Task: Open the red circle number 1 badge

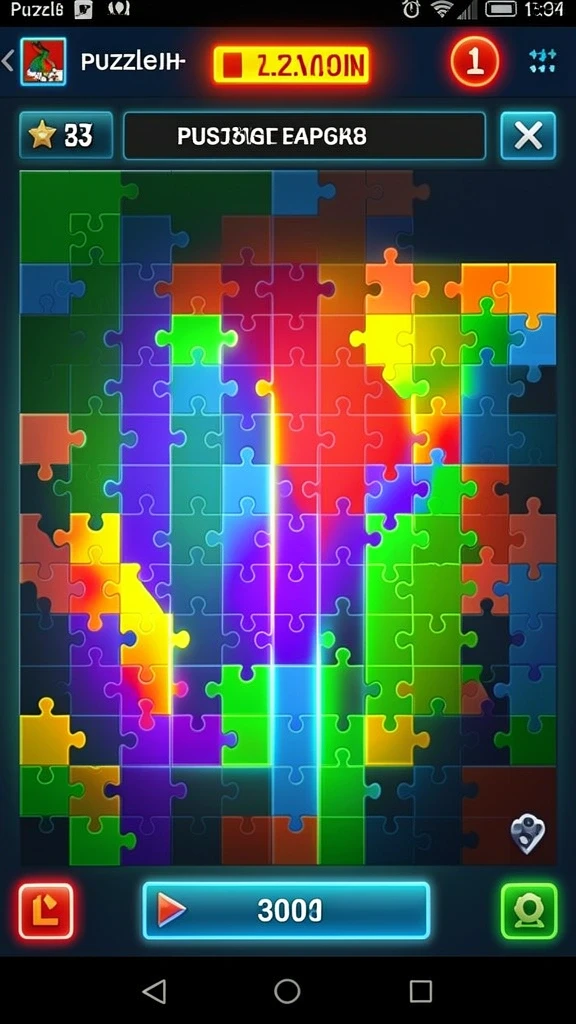Action: click(x=475, y=62)
